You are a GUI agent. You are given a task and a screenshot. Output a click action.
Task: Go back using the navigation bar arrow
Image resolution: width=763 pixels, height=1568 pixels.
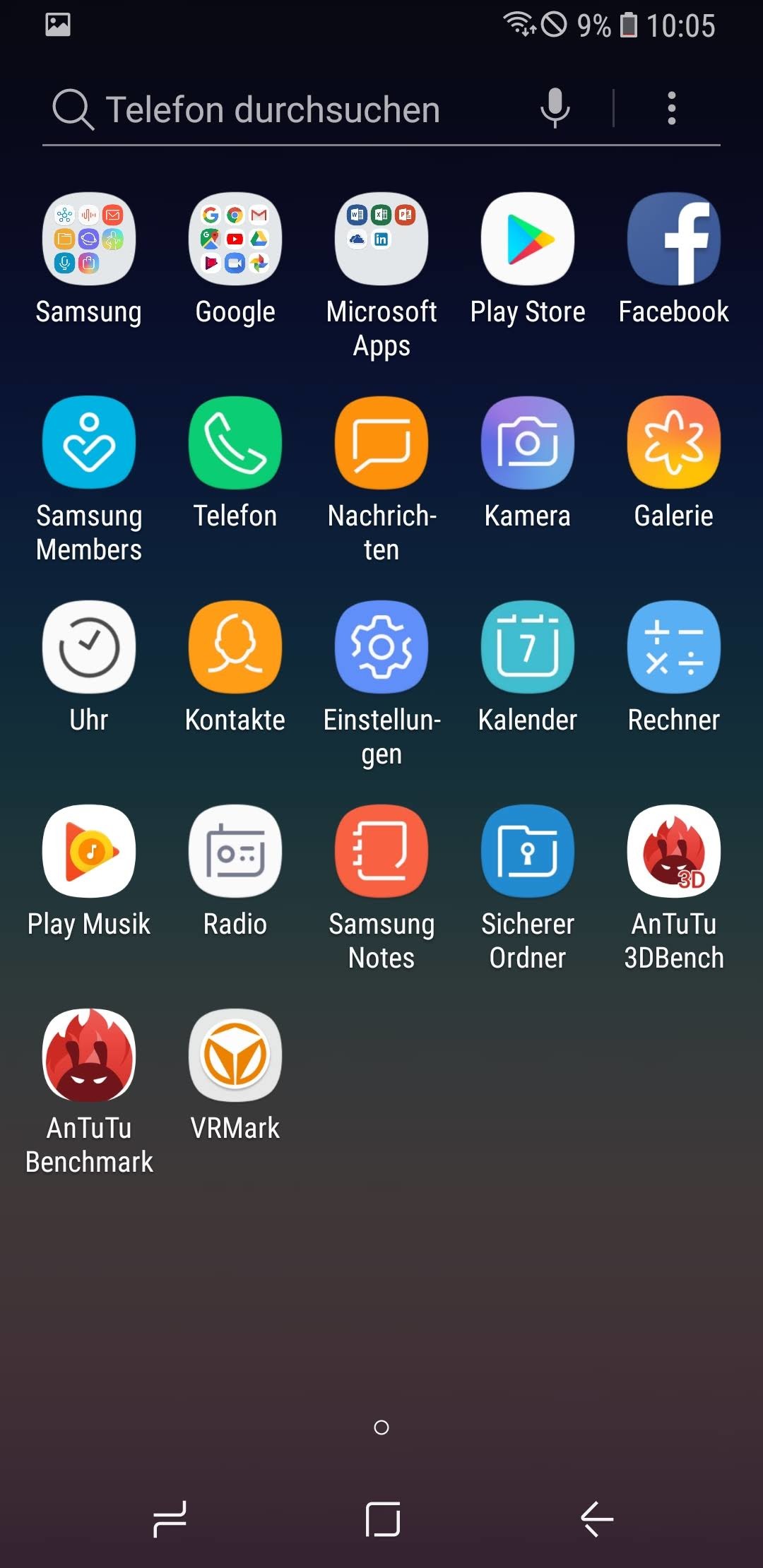click(x=597, y=1519)
